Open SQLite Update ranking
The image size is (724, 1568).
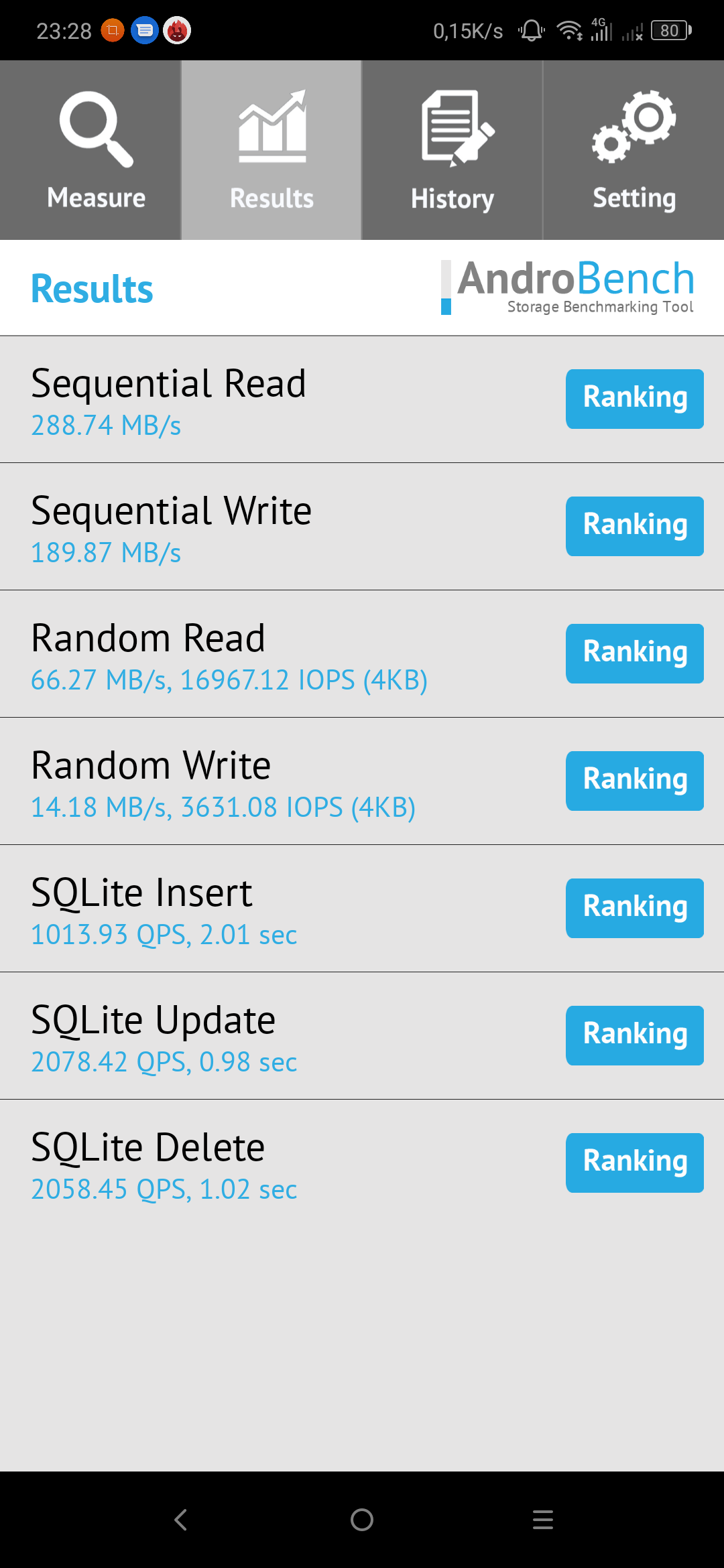click(634, 1035)
